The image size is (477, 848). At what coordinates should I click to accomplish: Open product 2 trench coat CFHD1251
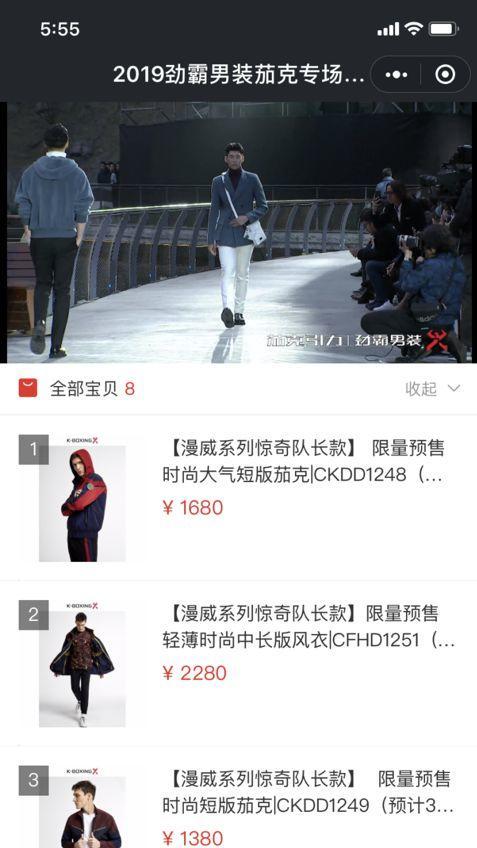(x=238, y=664)
